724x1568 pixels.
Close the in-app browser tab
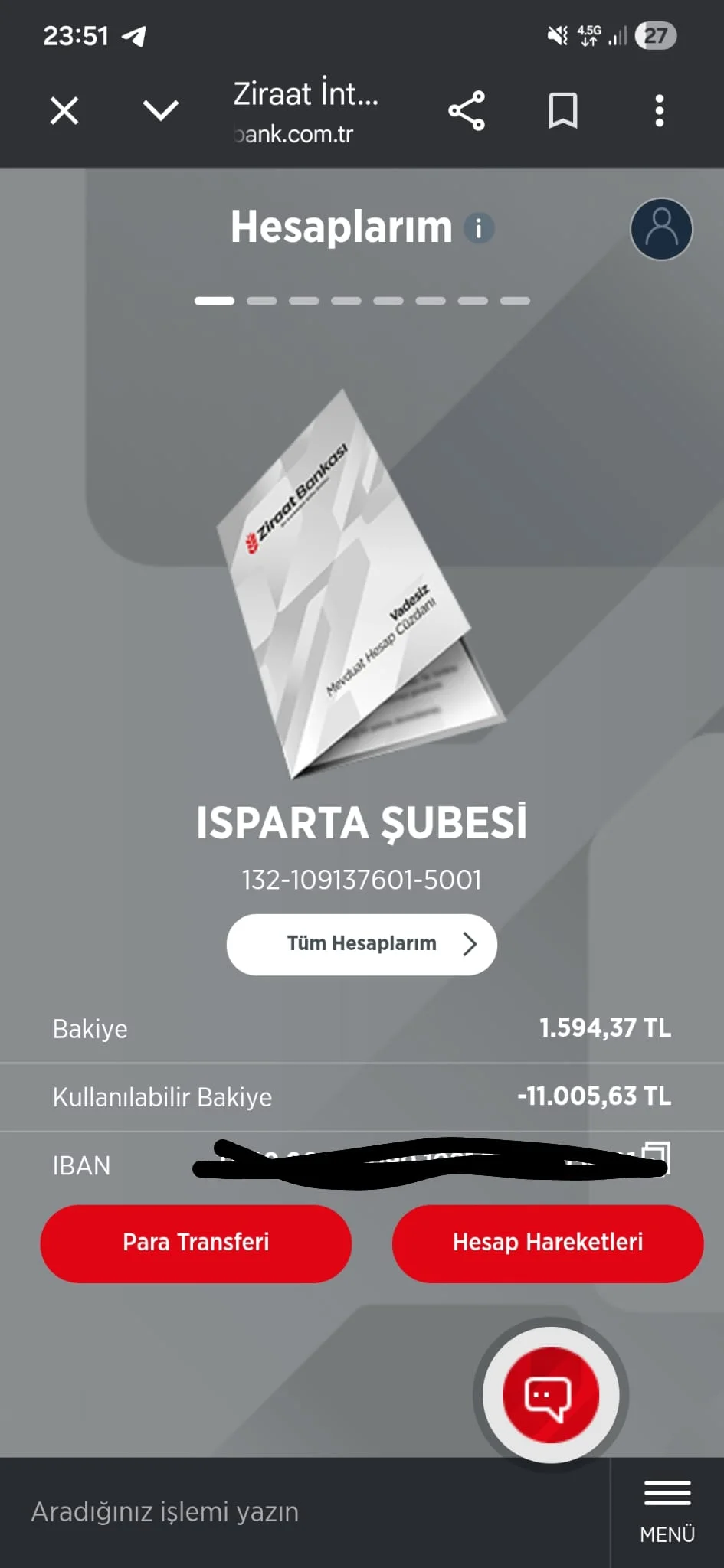click(64, 111)
